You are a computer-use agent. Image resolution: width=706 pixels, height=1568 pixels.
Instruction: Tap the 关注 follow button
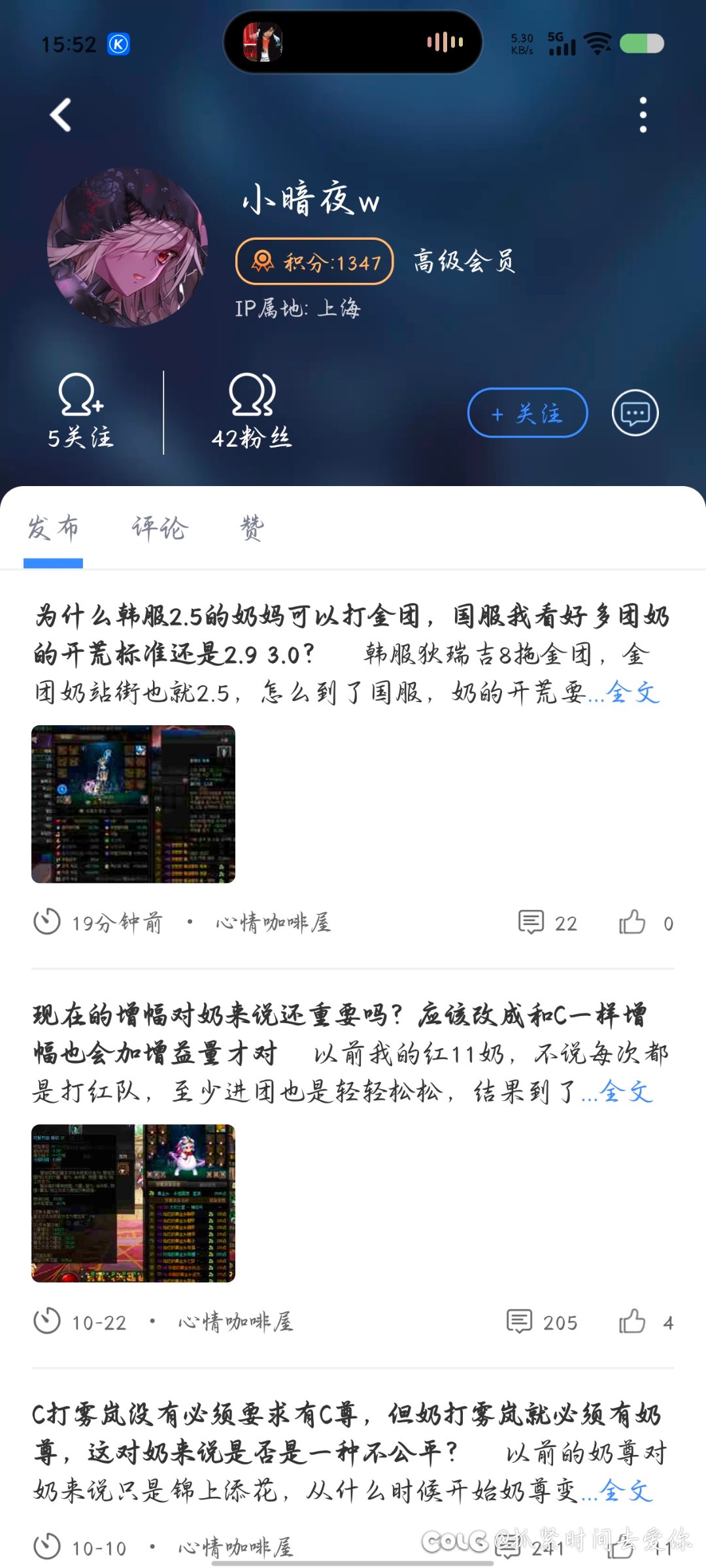pyautogui.click(x=528, y=413)
